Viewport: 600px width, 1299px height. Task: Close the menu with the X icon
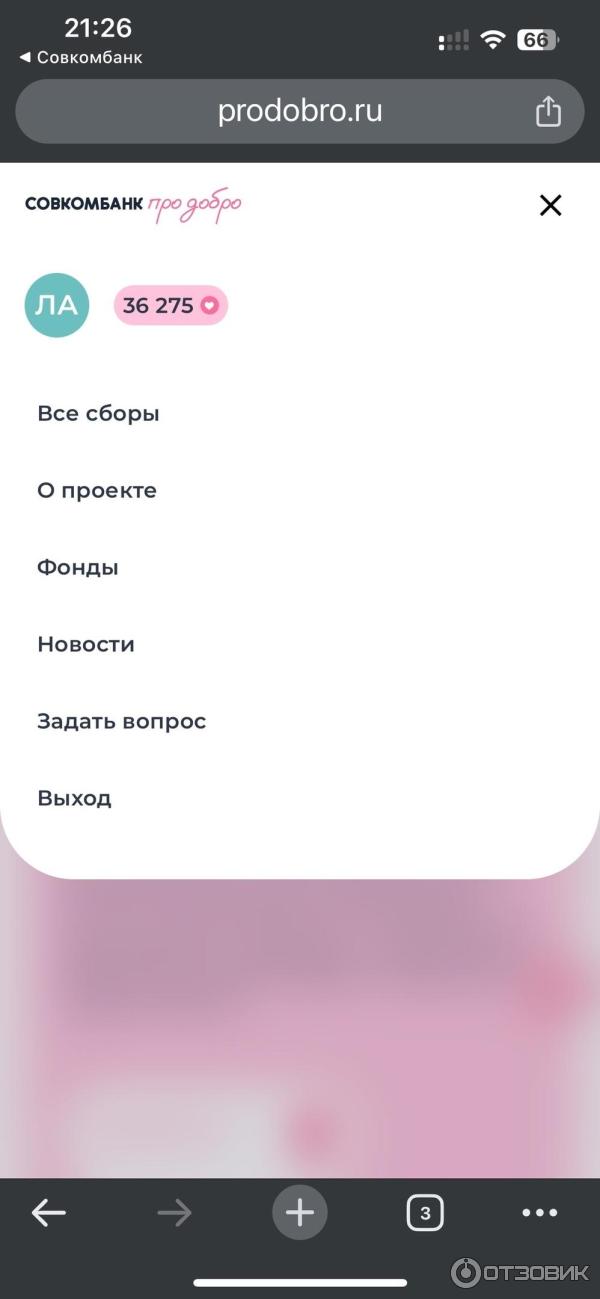(550, 206)
